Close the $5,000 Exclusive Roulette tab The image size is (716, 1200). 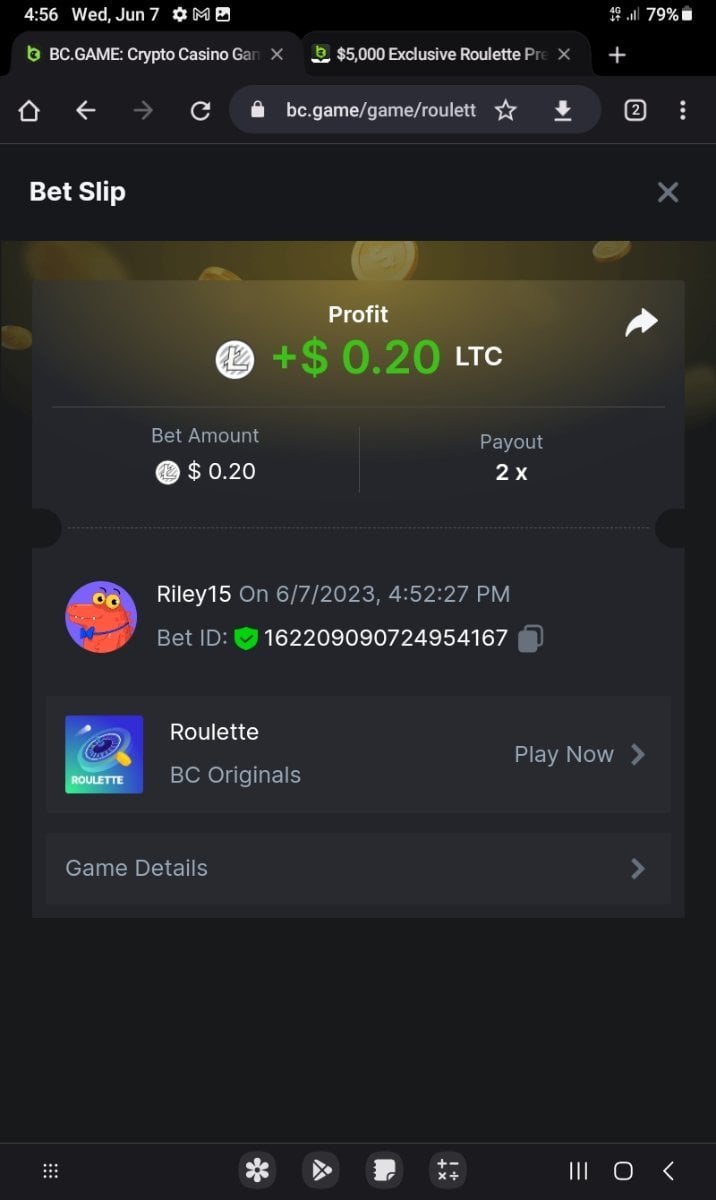coord(564,54)
